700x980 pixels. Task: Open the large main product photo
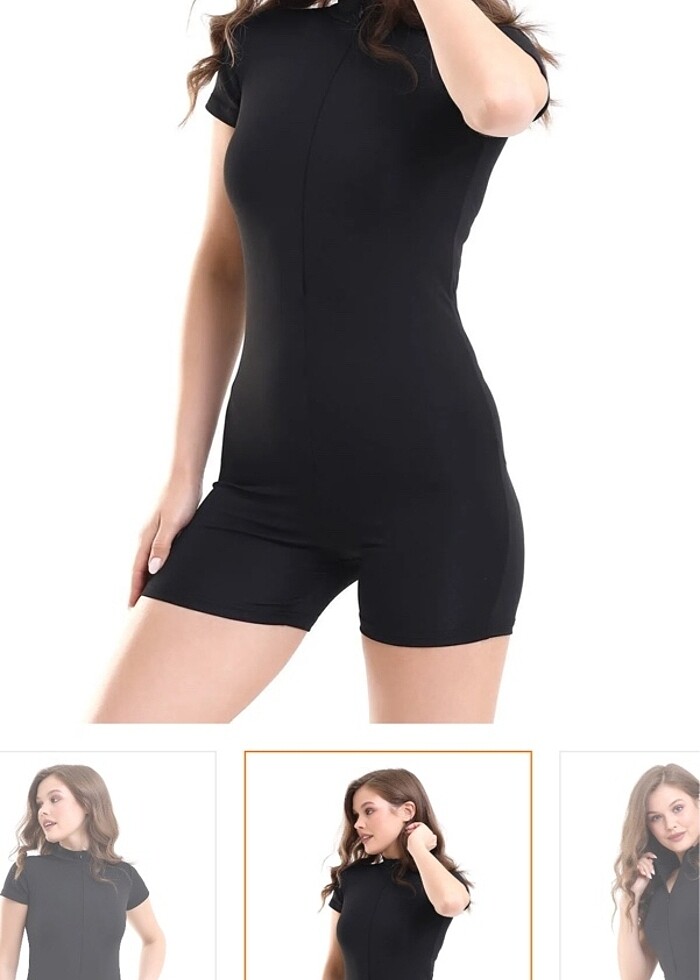[x=350, y=360]
